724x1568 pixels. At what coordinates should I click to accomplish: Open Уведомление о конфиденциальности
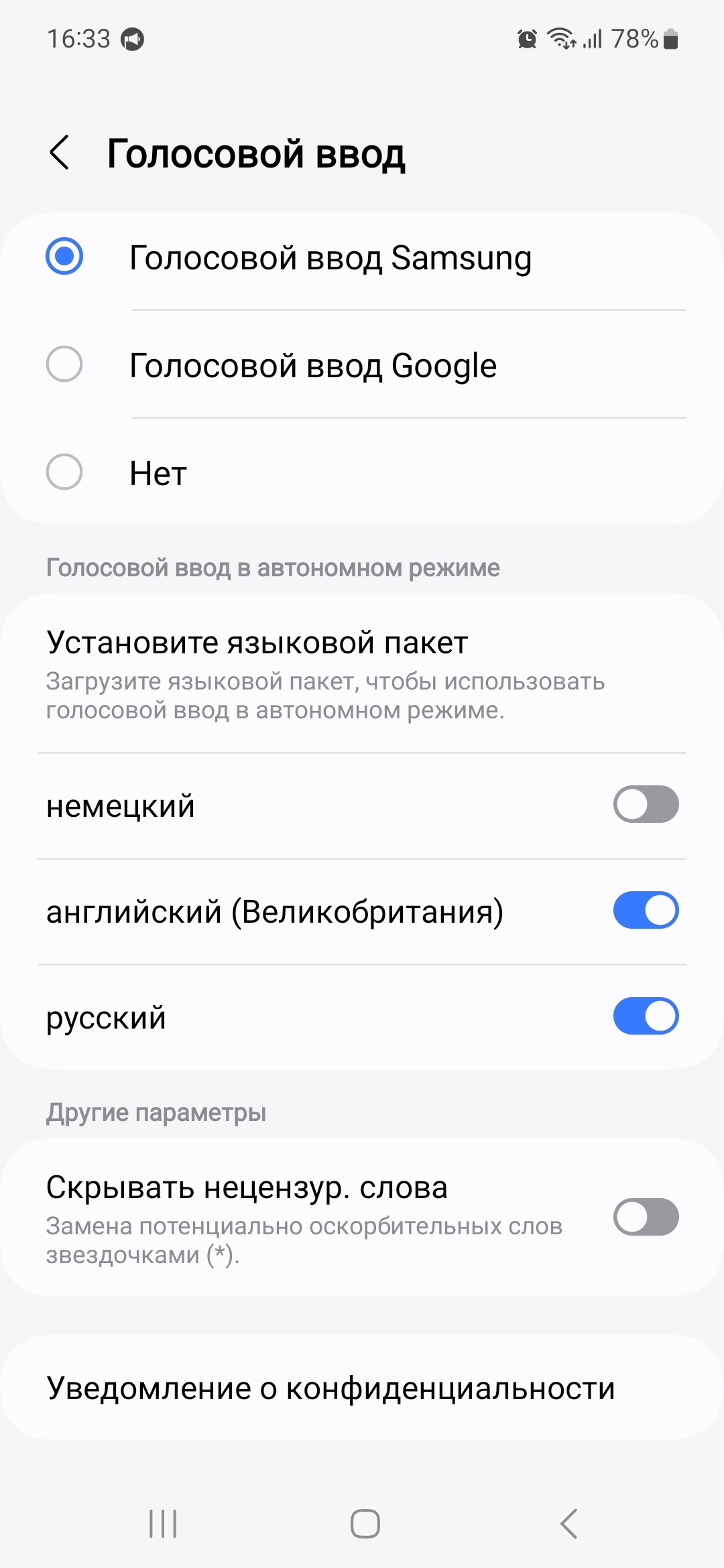tap(362, 1388)
